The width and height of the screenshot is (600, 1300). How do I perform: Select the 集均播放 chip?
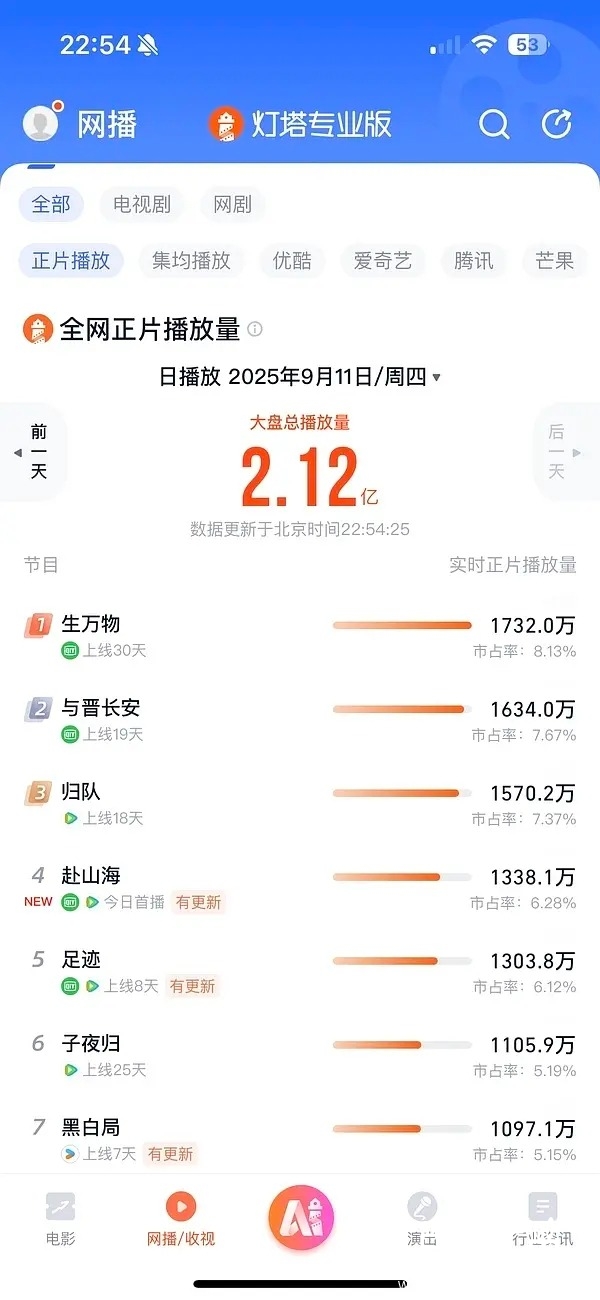(191, 261)
